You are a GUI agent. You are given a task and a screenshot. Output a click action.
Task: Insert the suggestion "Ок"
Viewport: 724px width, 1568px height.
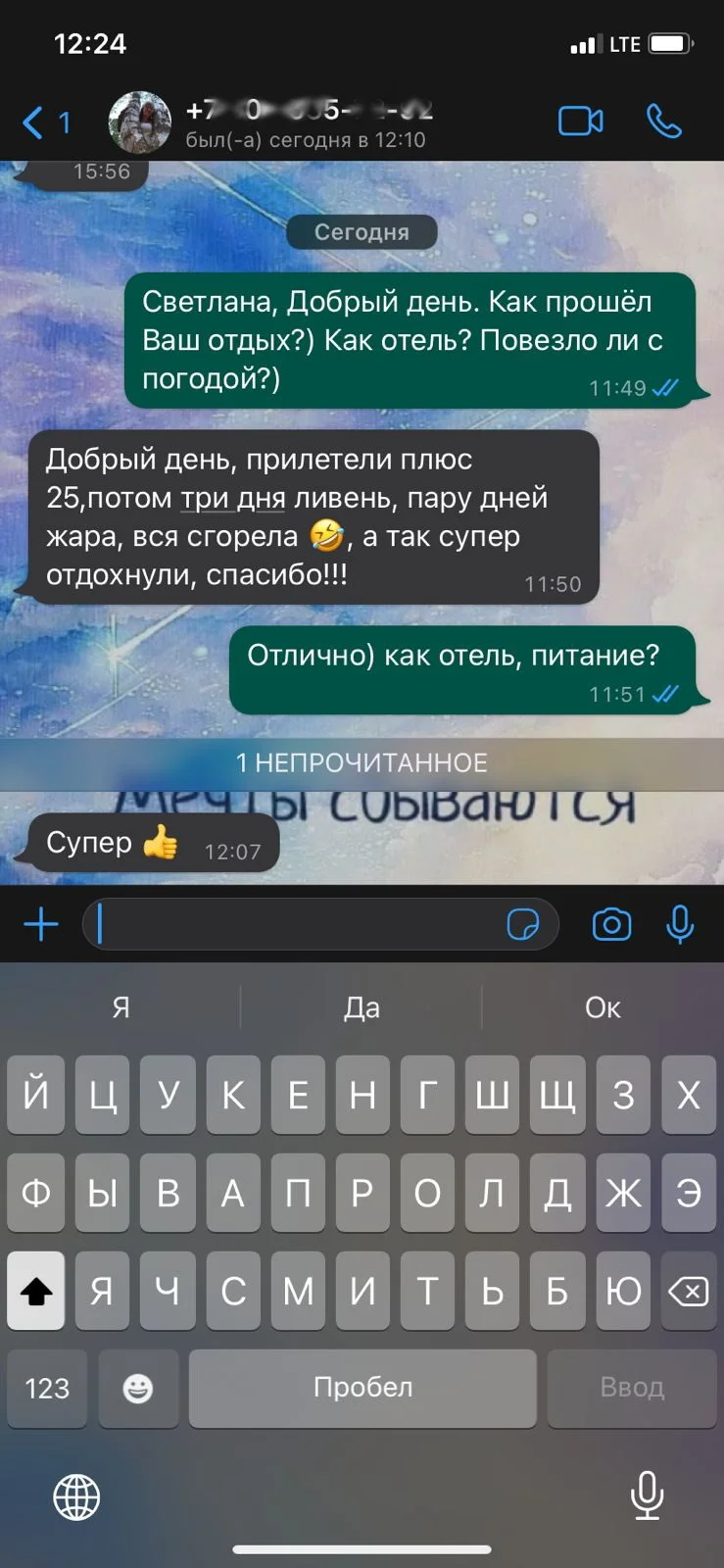603,1007
